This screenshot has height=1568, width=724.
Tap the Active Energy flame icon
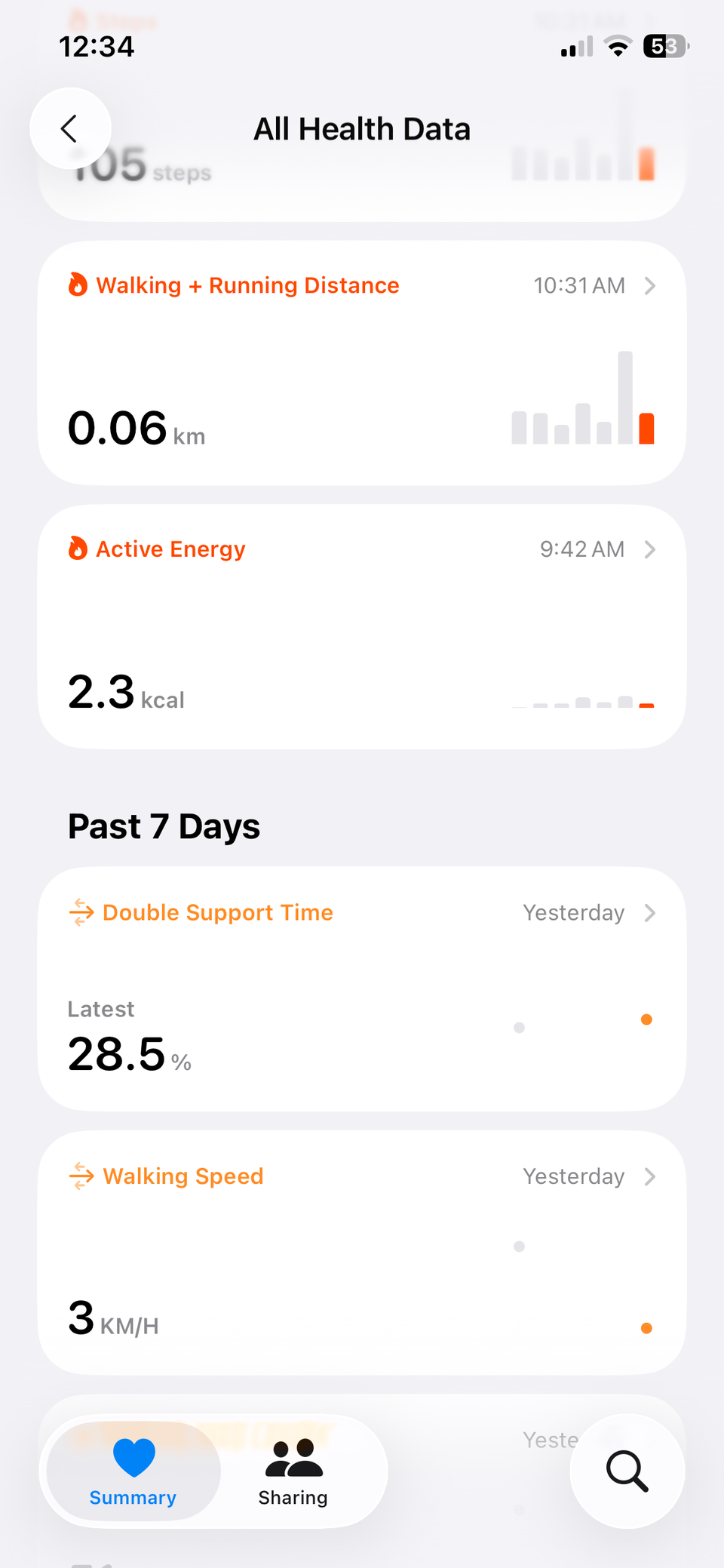tap(78, 549)
